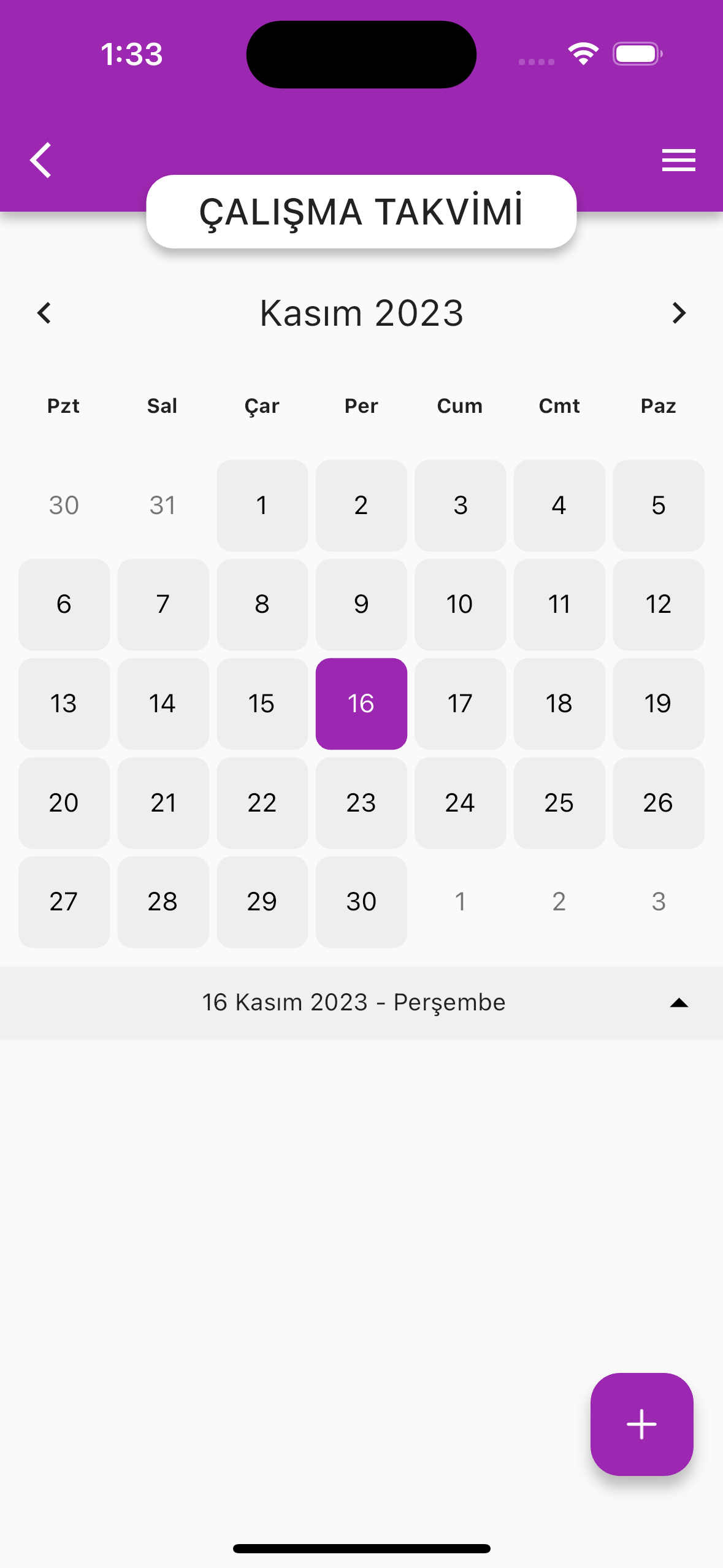Choose the 12th on the calendar
723x1568 pixels.
coord(658,604)
